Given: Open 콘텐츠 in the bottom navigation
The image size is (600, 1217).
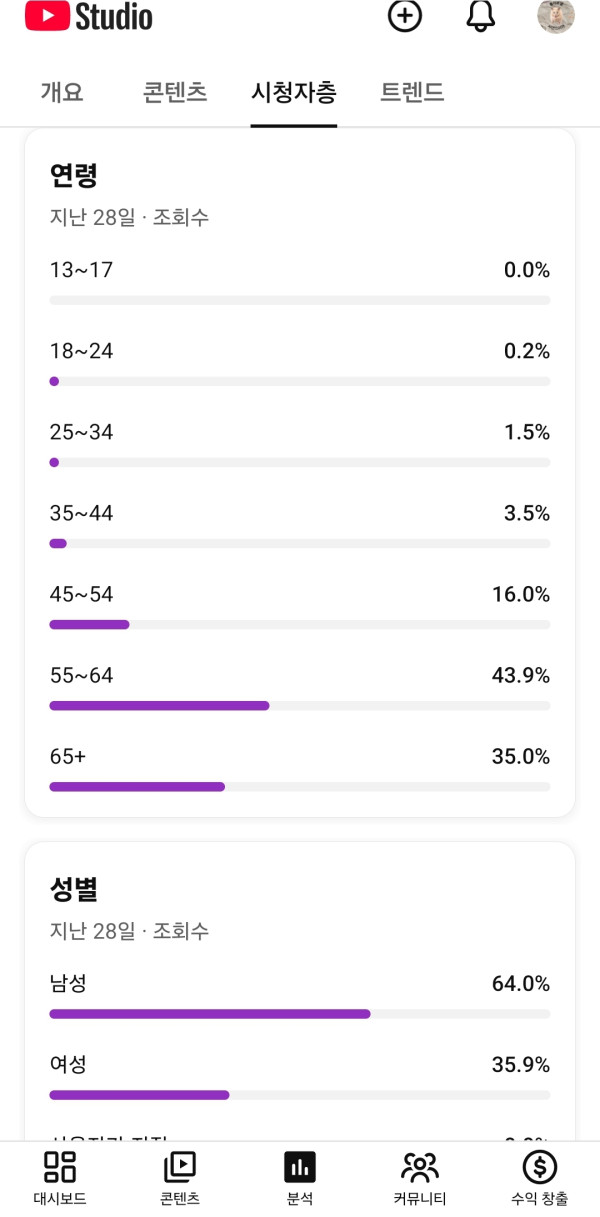Looking at the screenshot, I should [x=180, y=1178].
